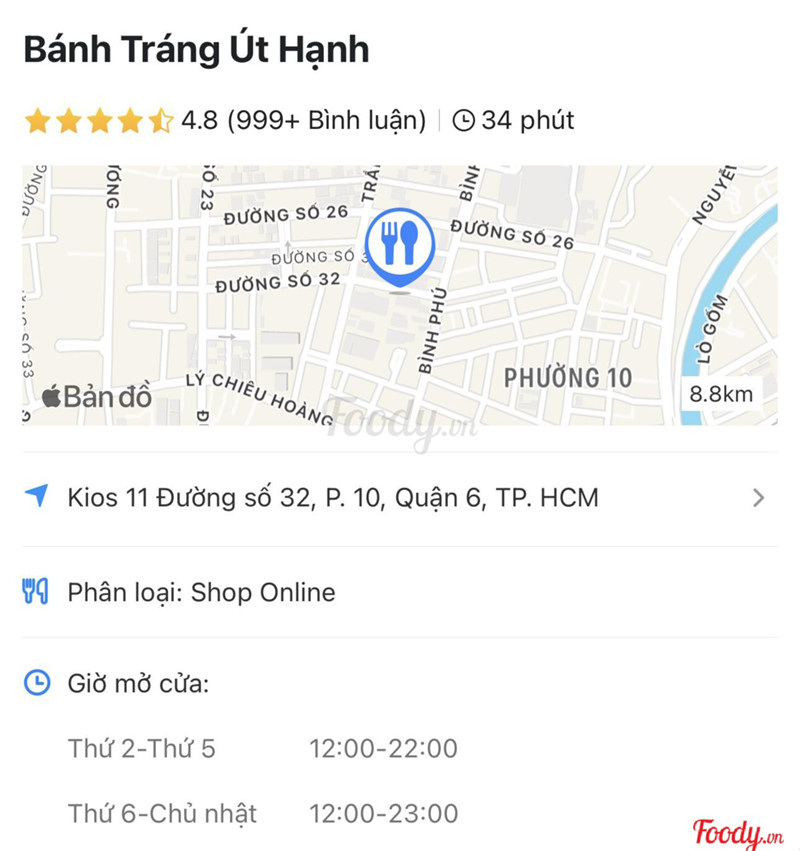
Task: Open the map showing the restaurant location
Action: pyautogui.click(x=400, y=296)
